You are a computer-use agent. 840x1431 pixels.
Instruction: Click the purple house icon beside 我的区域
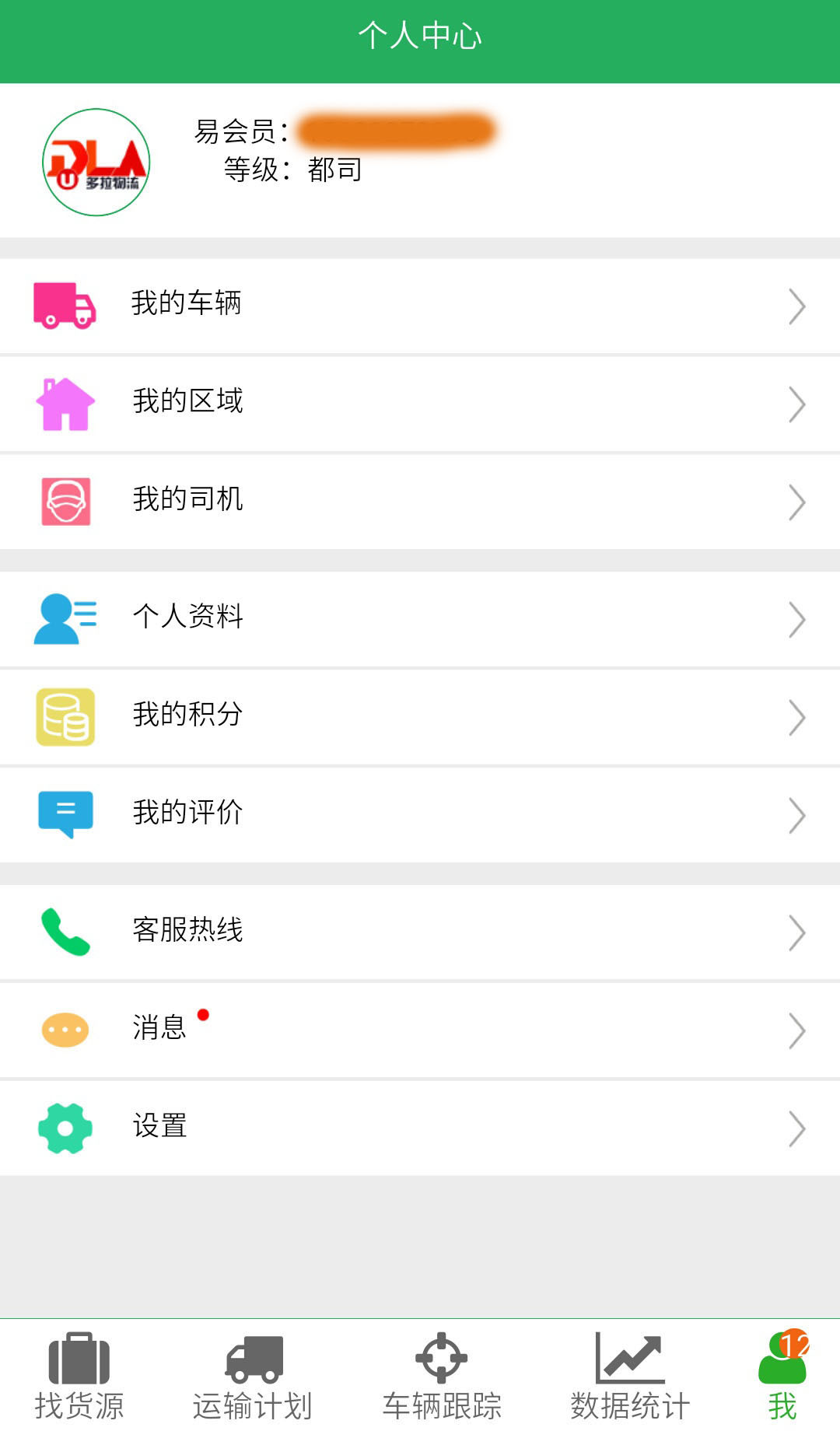tap(65, 404)
